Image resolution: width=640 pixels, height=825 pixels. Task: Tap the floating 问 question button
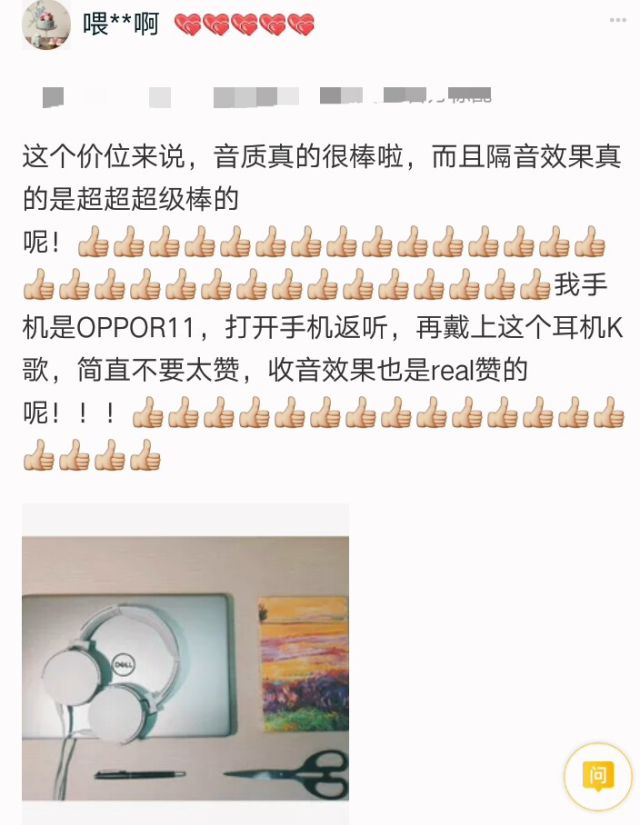[x=598, y=775]
